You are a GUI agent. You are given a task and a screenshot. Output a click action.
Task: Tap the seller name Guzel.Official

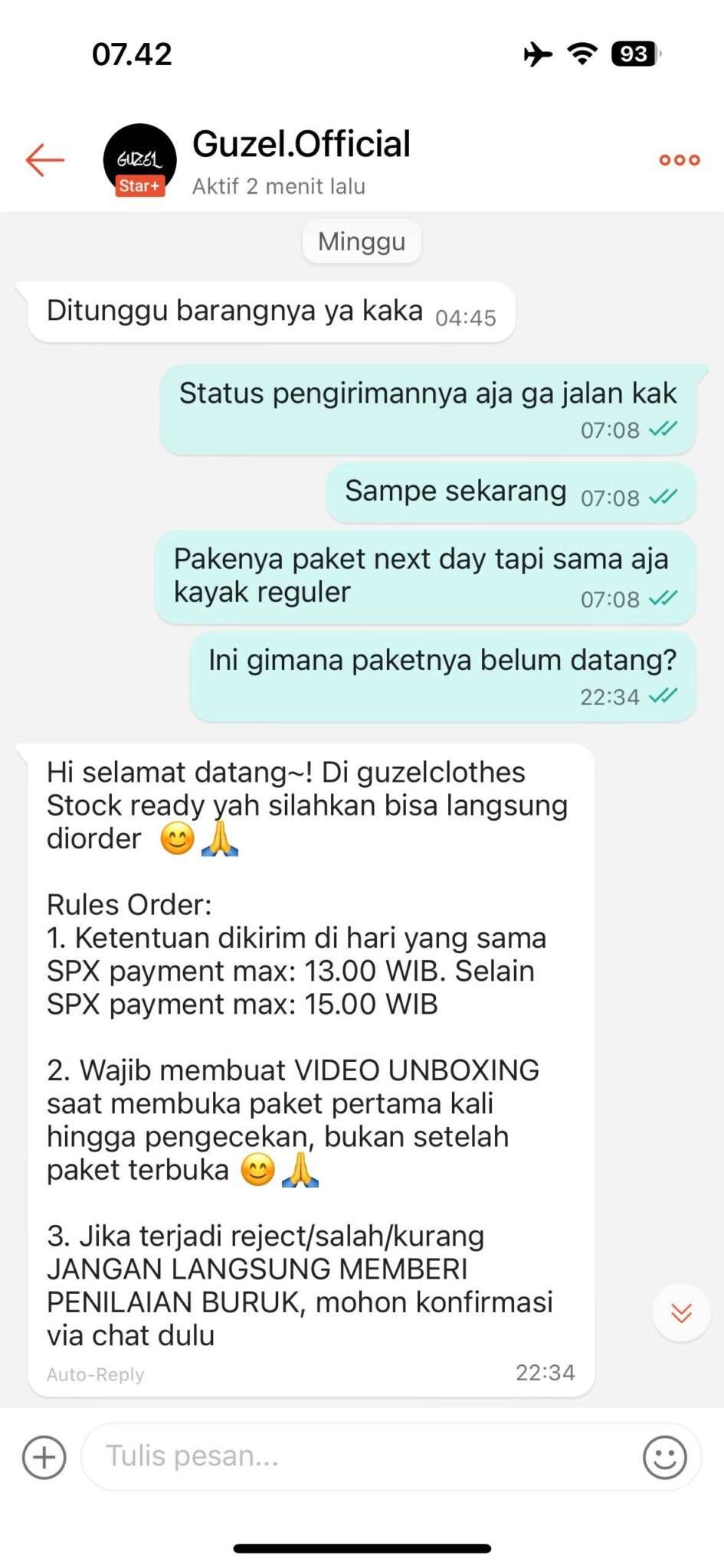tap(301, 143)
